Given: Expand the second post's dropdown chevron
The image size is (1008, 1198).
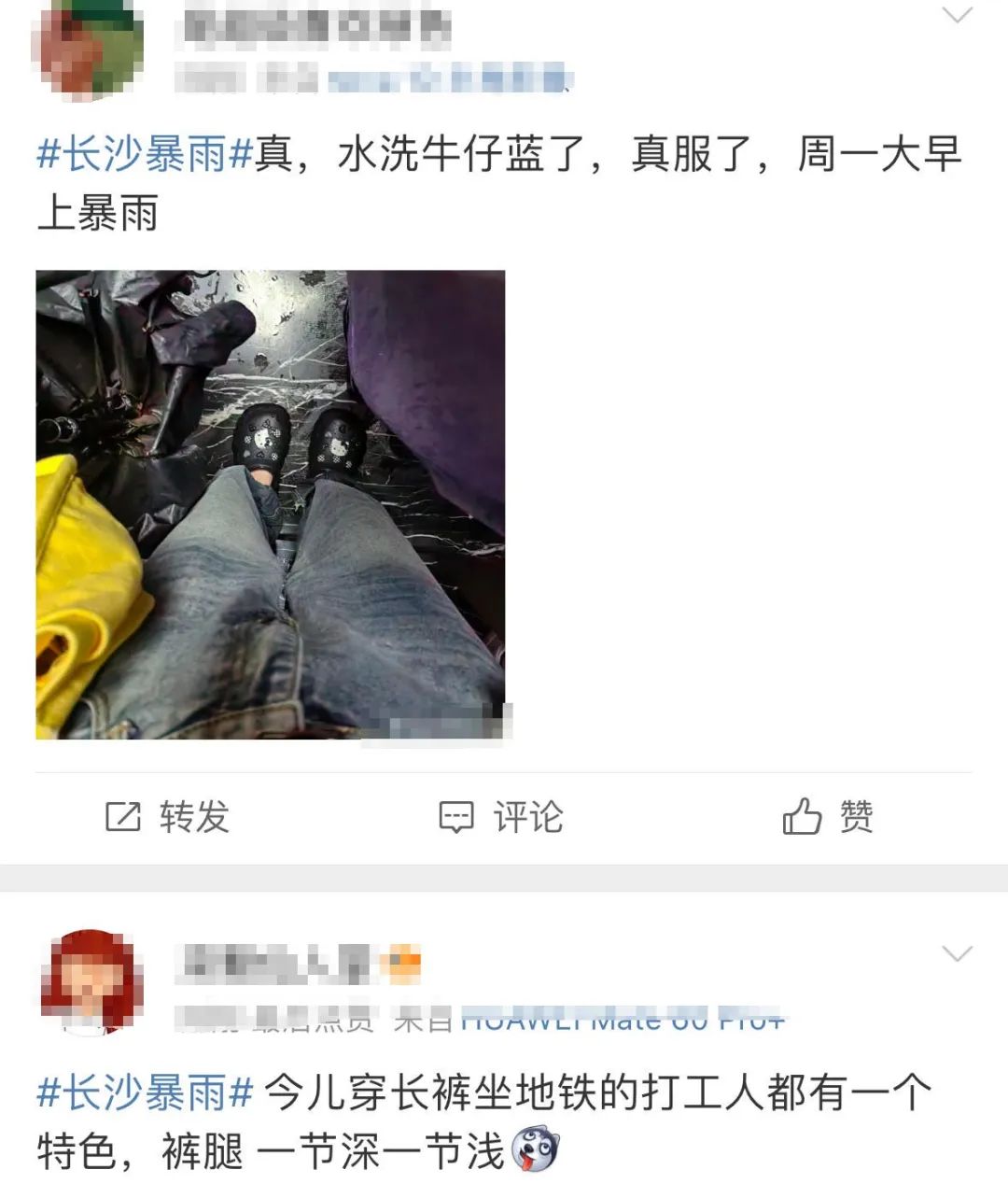Looking at the screenshot, I should point(958,953).
